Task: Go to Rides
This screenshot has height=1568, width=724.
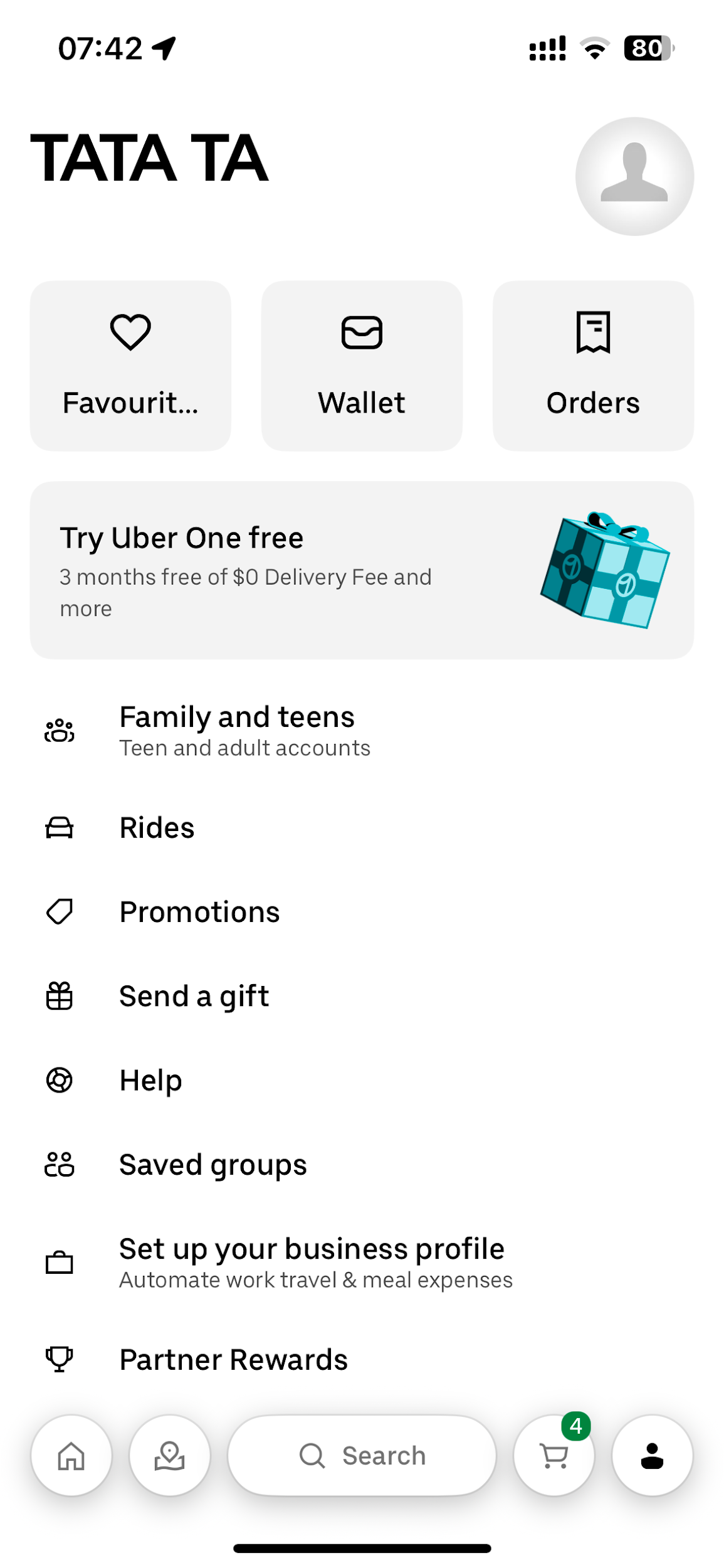Action: [x=157, y=827]
